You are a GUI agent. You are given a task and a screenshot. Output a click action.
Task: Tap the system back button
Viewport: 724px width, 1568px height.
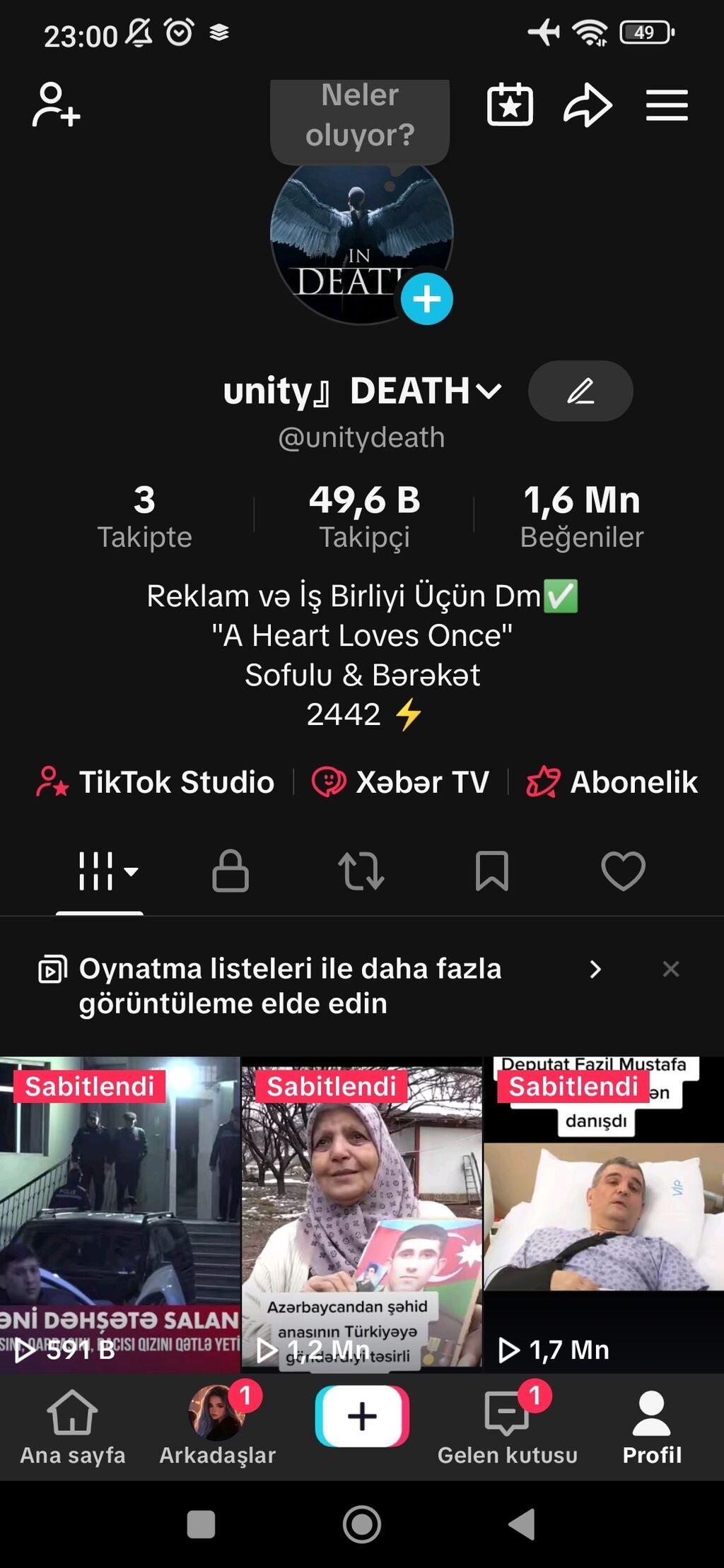(x=522, y=1524)
